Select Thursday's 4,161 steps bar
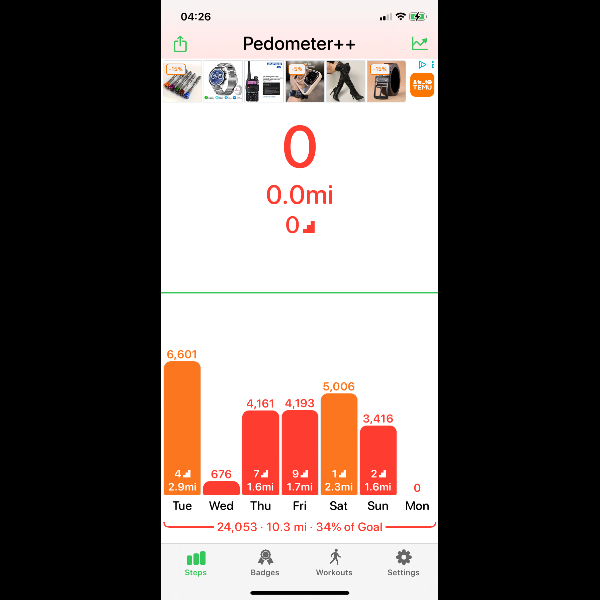This screenshot has height=600, width=600. tap(260, 452)
